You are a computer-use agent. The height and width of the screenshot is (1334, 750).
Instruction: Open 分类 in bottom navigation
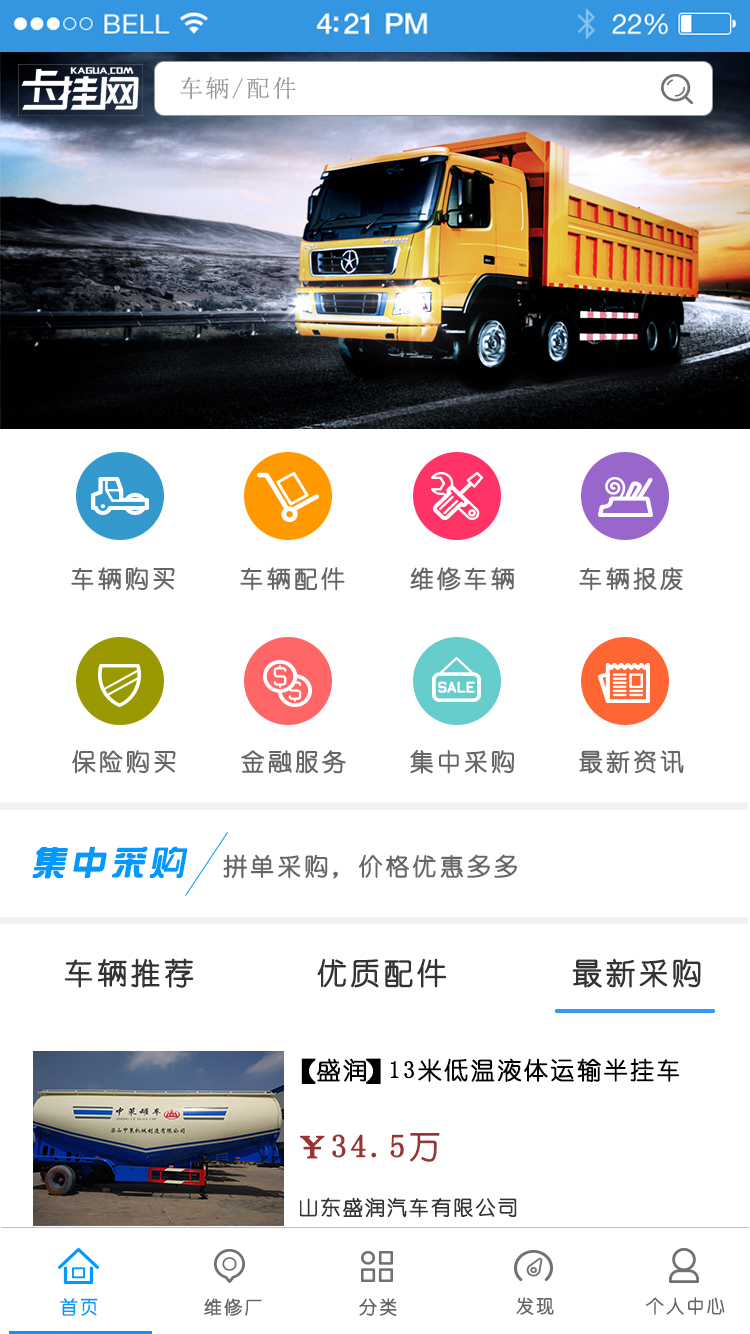378,1282
